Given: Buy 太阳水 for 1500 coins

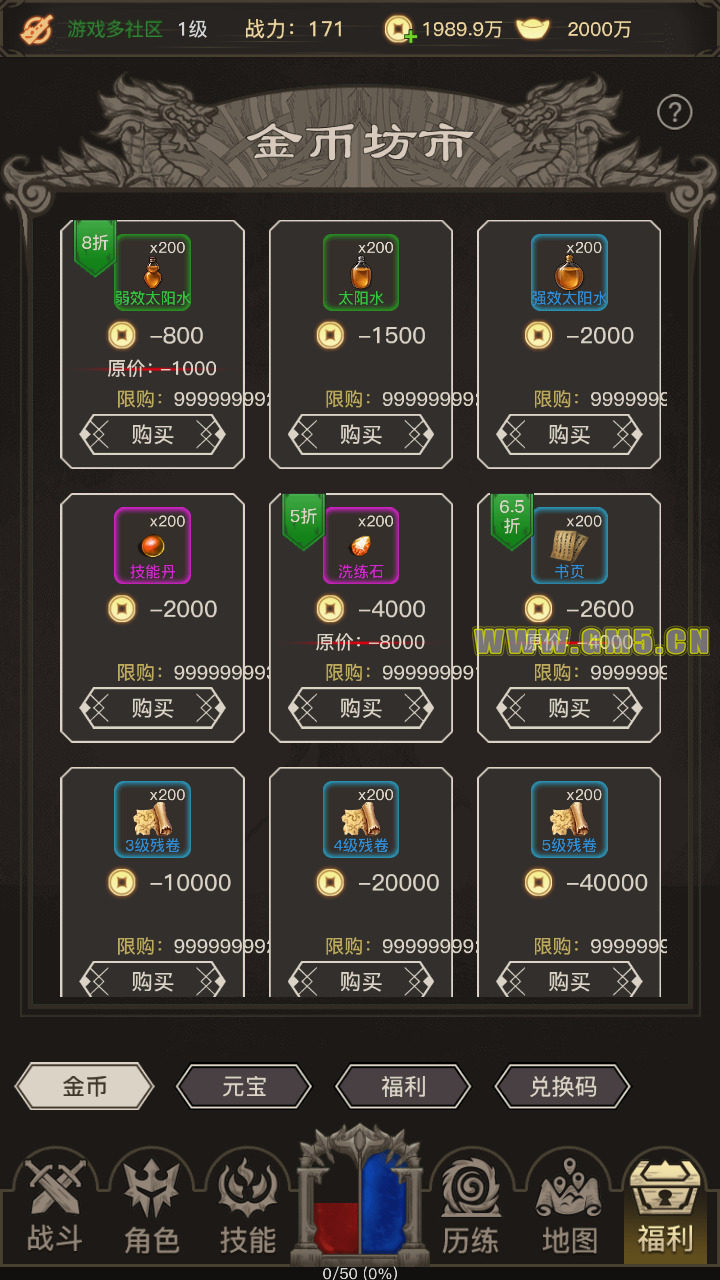Looking at the screenshot, I should click(x=360, y=435).
